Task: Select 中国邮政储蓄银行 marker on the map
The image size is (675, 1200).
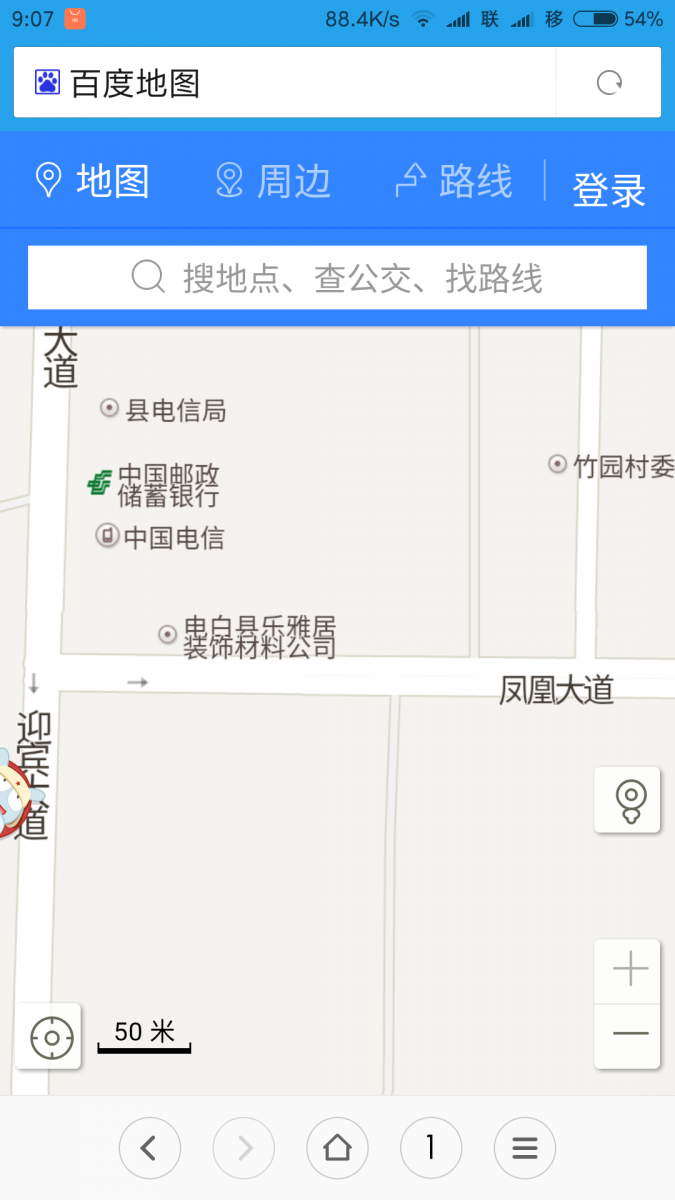Action: point(99,484)
